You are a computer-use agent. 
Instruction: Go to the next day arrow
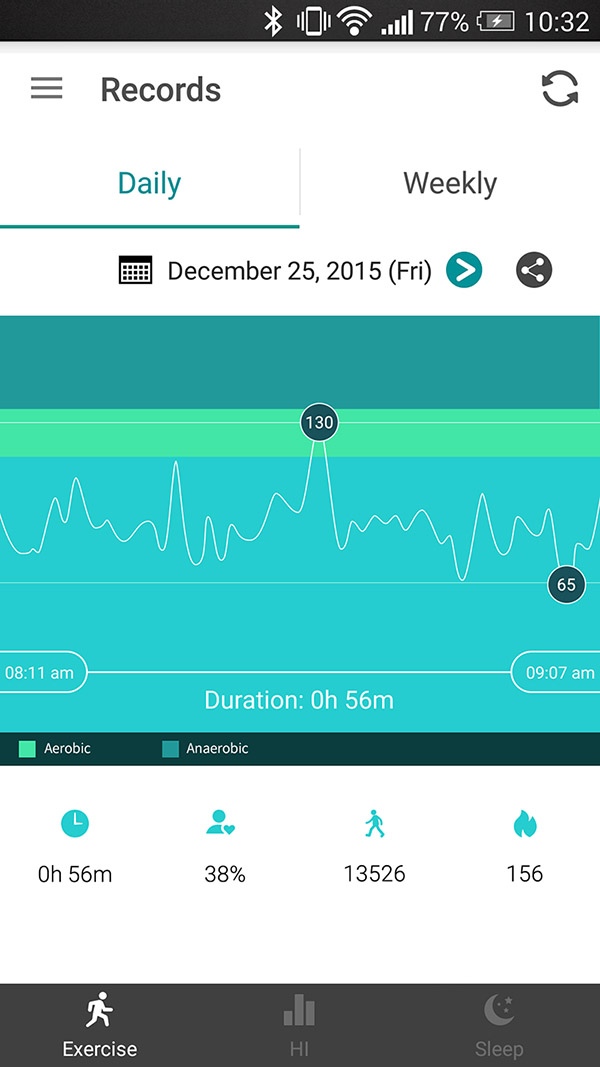[464, 270]
